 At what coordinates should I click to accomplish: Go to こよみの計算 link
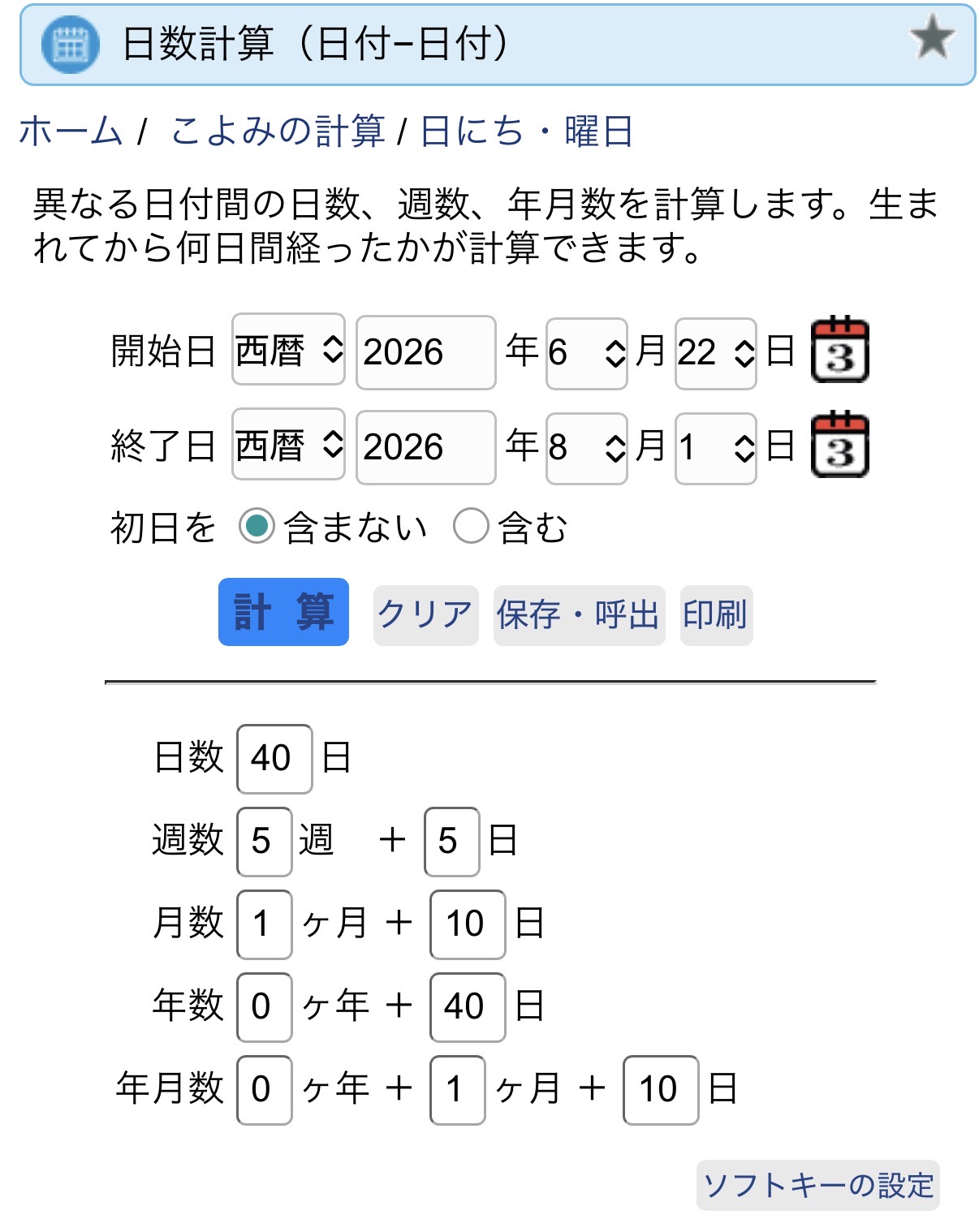278,131
